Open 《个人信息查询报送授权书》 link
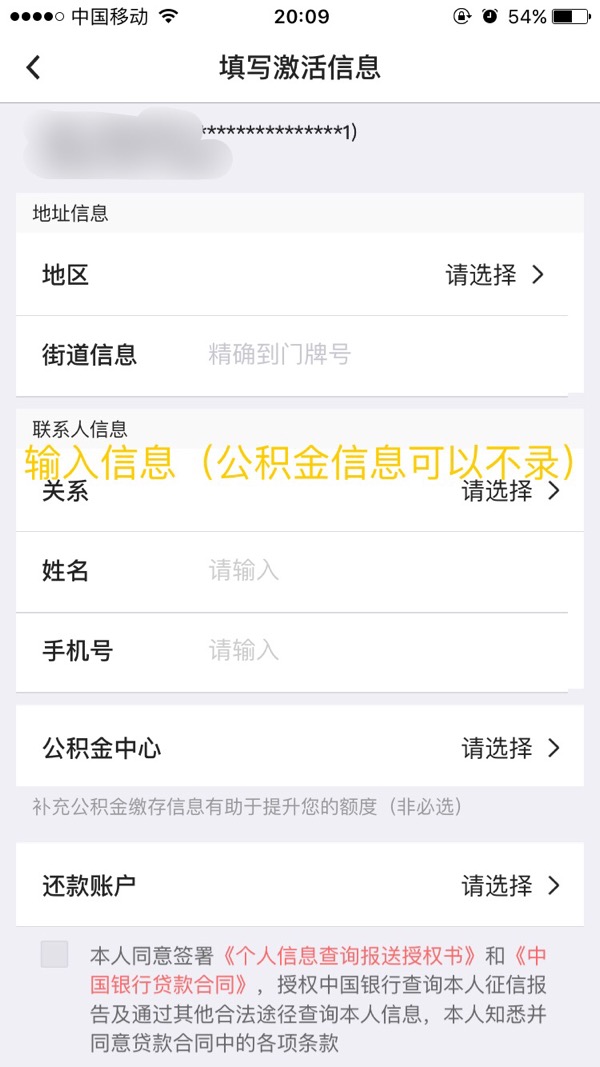 pos(350,955)
